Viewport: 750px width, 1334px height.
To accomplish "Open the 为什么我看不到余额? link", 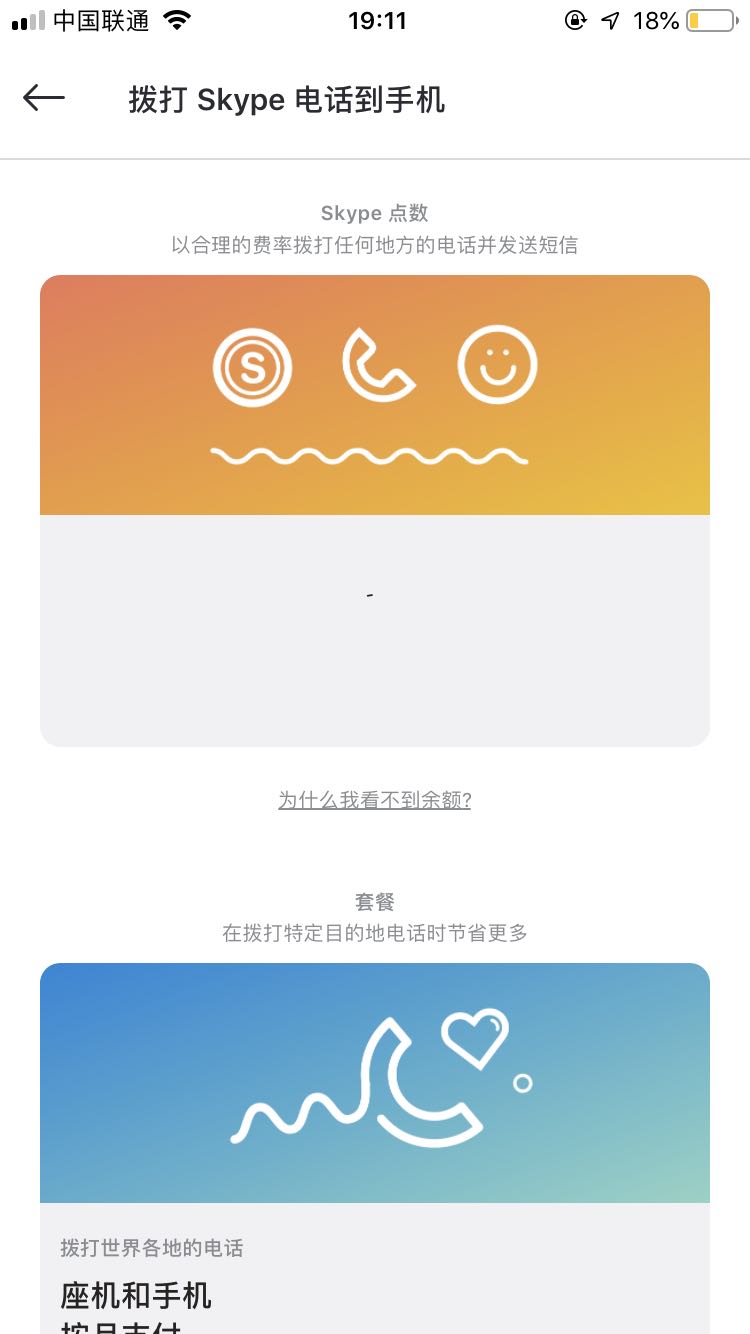I will [374, 800].
